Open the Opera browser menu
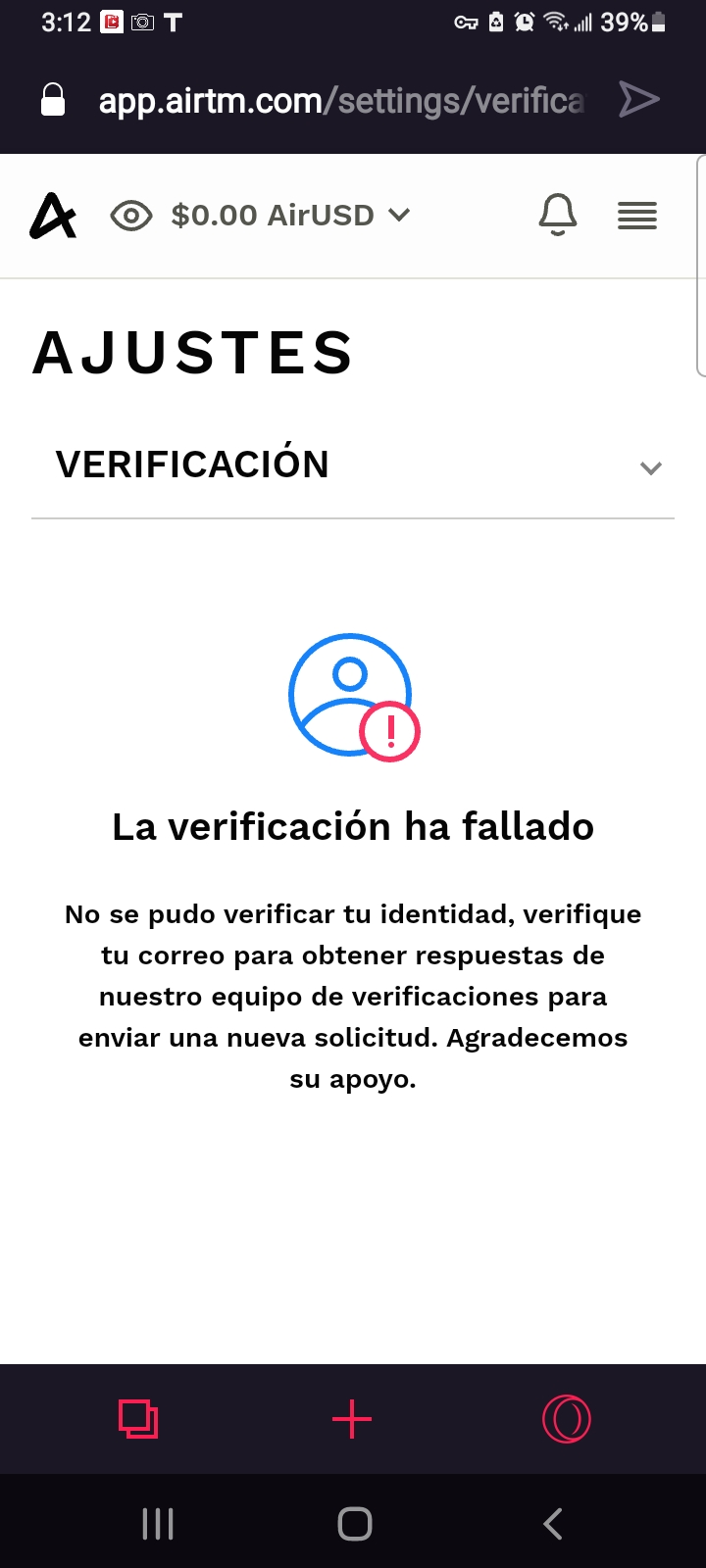The image size is (706, 1568). point(567,1419)
